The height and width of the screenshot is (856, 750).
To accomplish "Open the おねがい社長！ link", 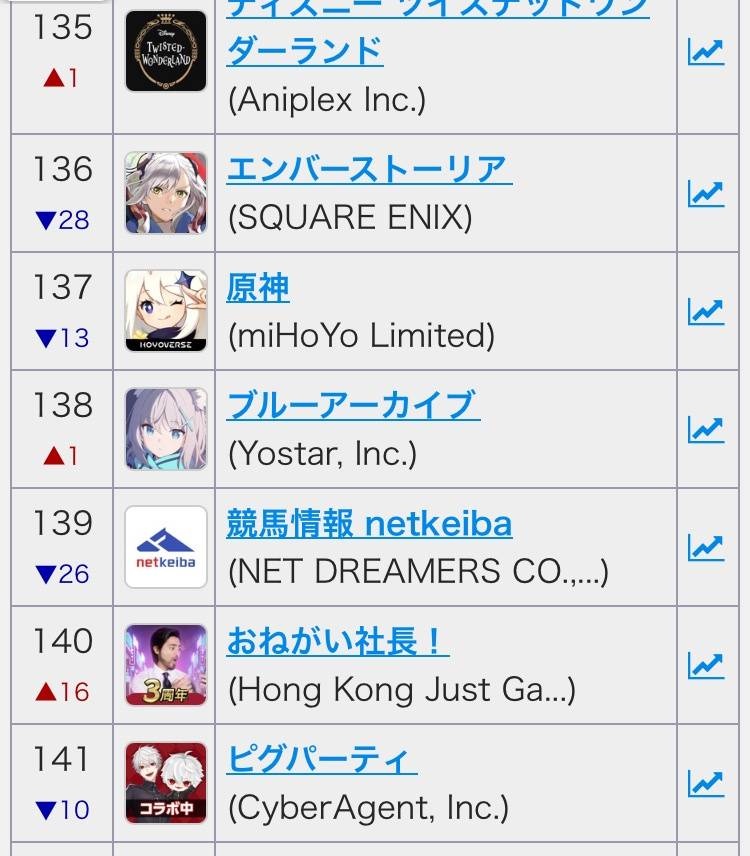I will [x=337, y=641].
